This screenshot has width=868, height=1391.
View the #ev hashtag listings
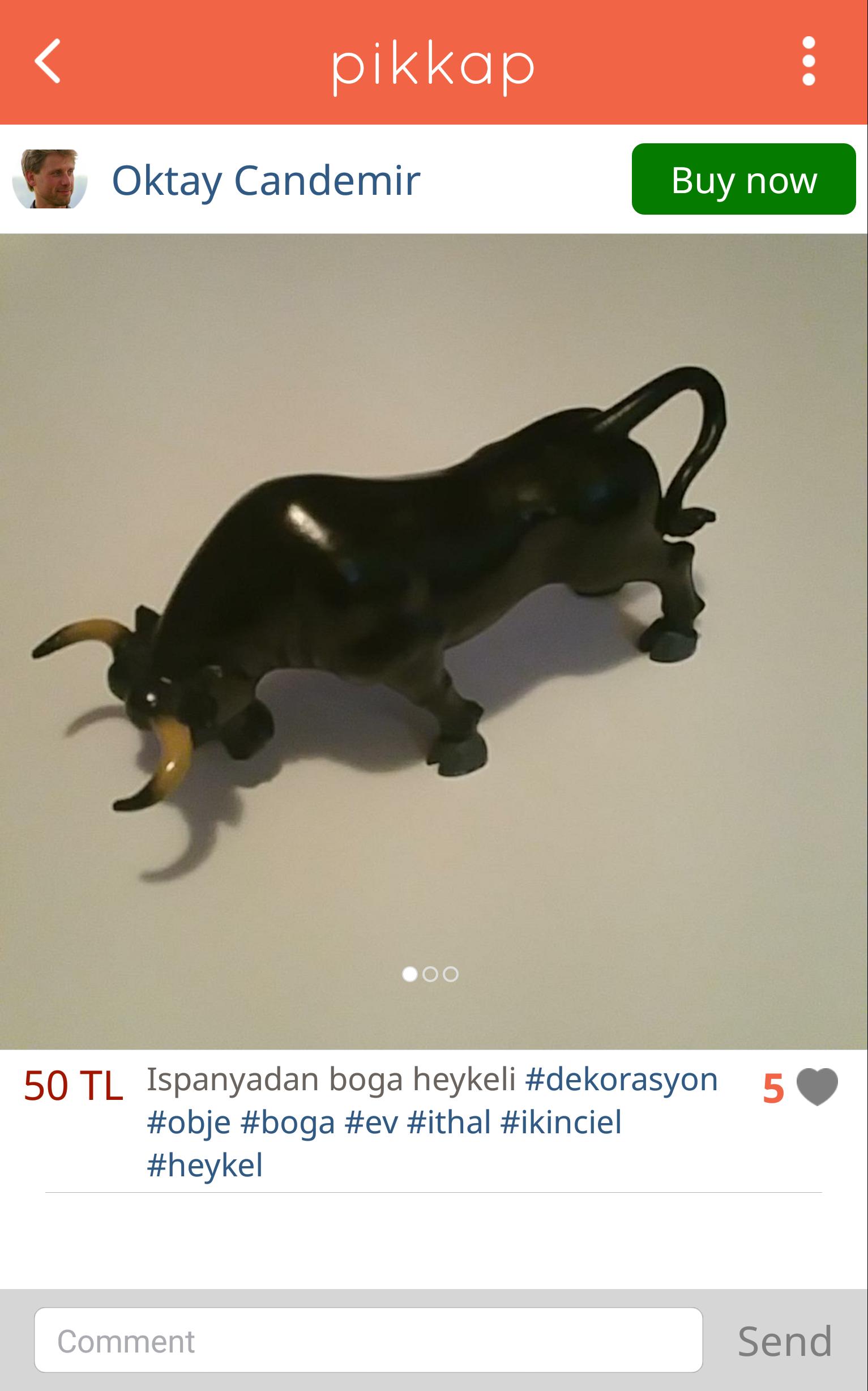click(371, 1122)
